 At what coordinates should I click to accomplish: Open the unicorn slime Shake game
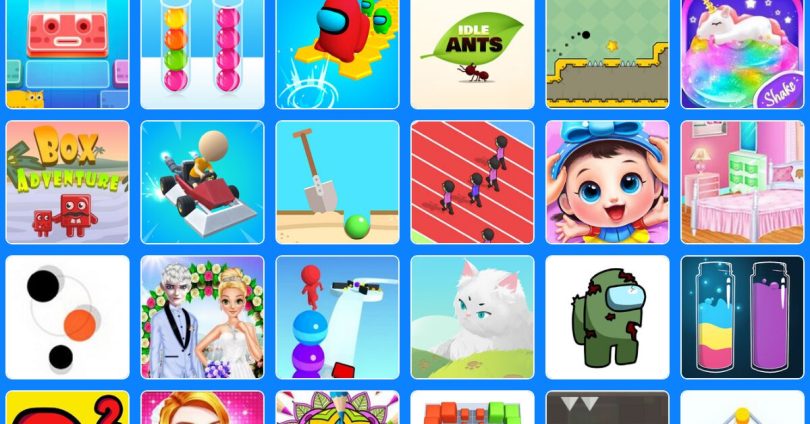coord(742,52)
